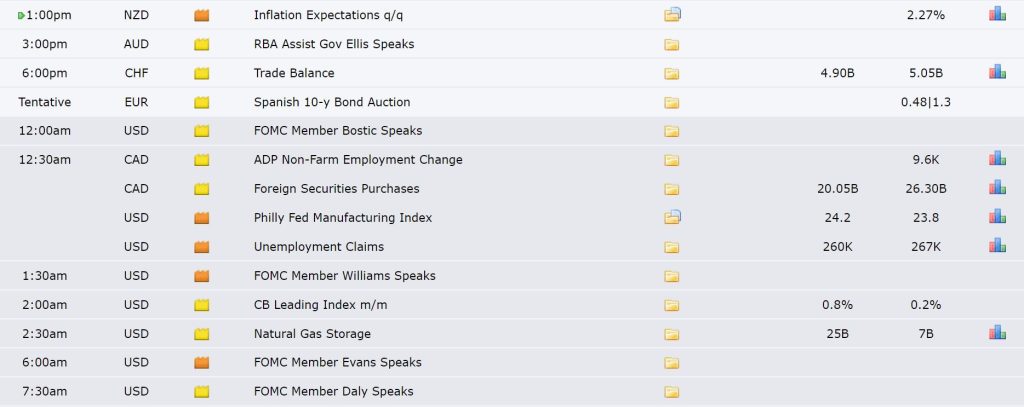
Task: Open details for Foreign Securities Purchases
Action: pos(672,189)
